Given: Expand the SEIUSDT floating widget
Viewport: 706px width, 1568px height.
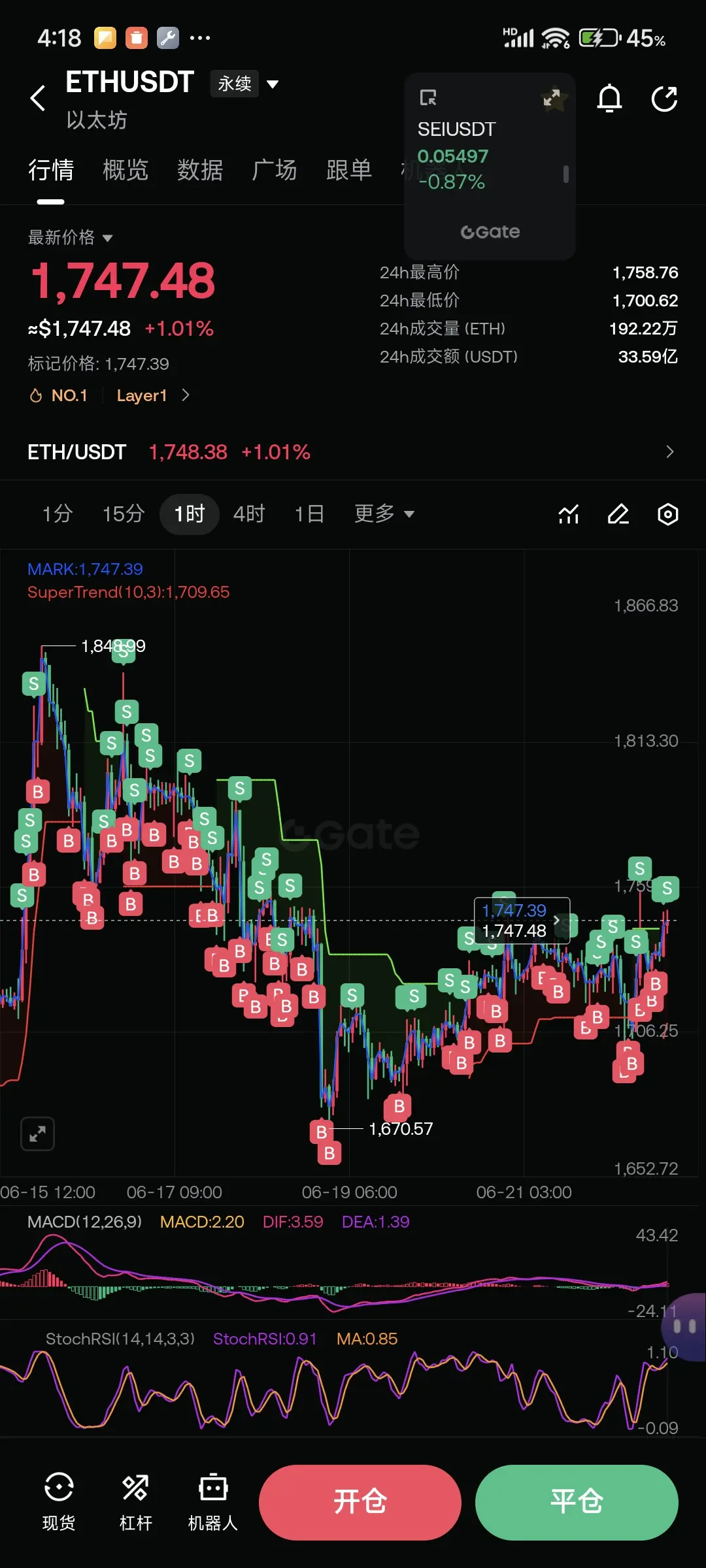Looking at the screenshot, I should point(553,99).
